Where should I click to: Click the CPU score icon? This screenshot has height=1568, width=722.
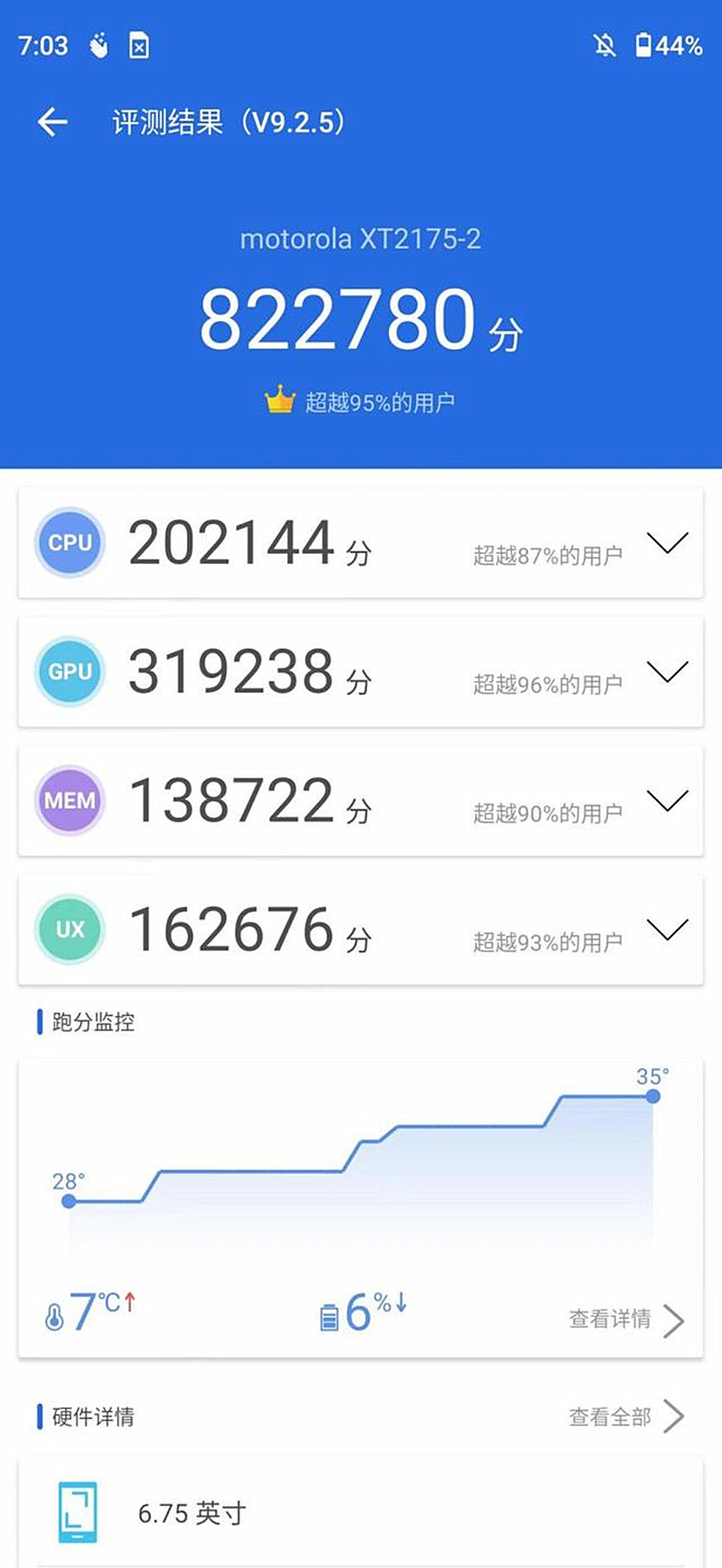coord(71,544)
